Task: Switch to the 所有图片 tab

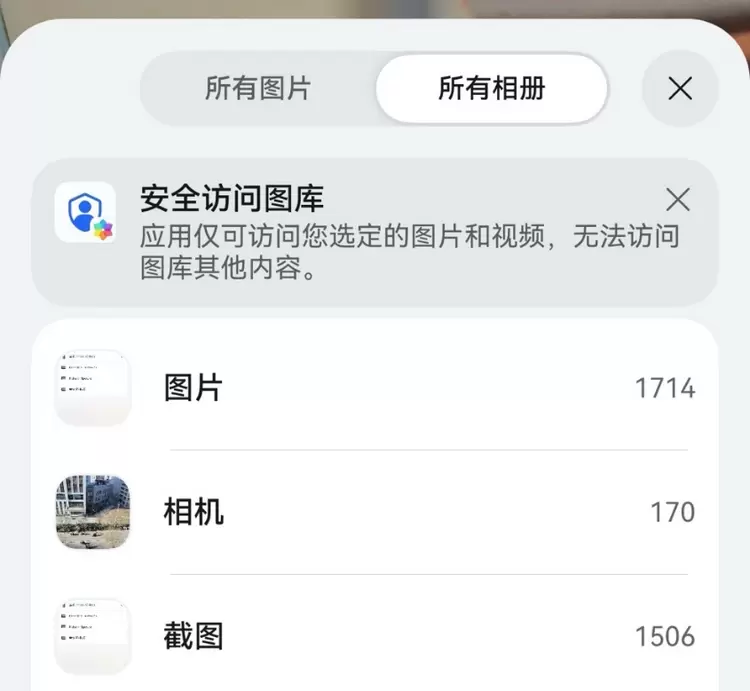Action: (258, 88)
